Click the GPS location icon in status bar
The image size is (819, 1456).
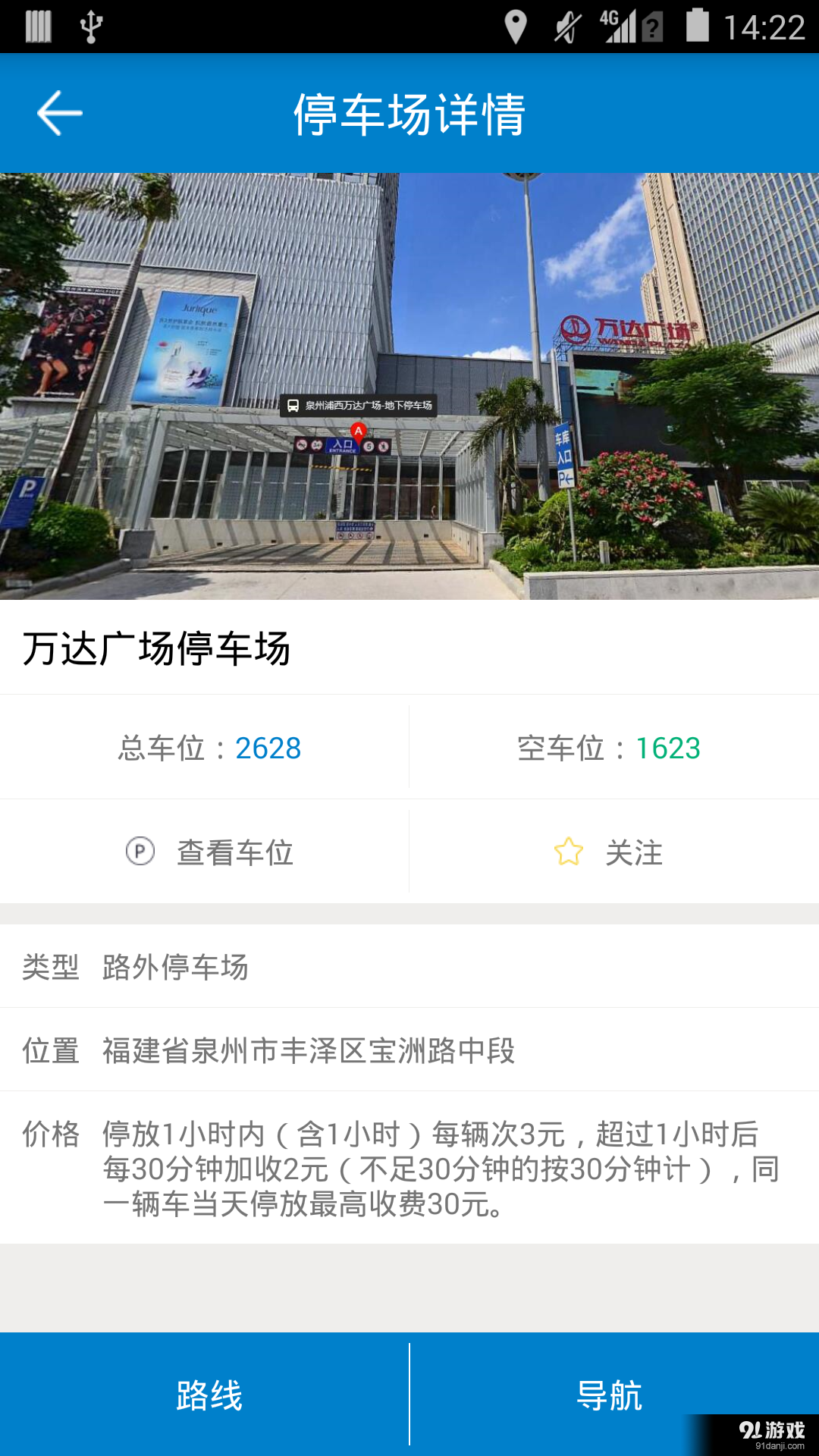516,24
